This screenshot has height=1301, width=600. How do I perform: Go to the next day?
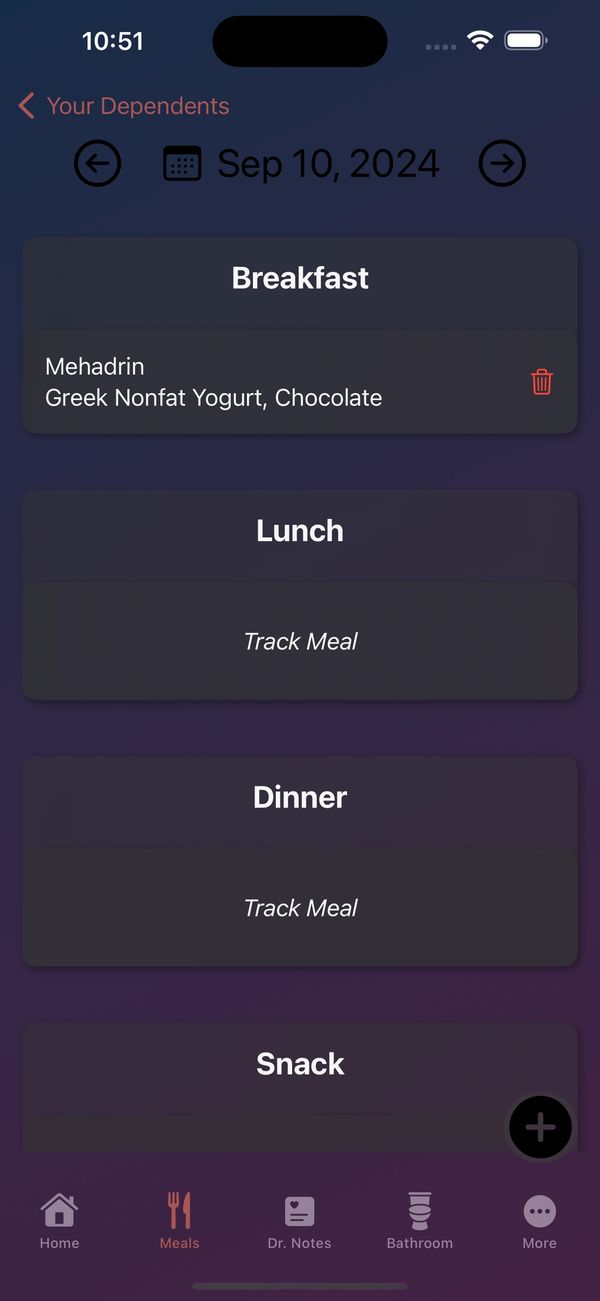coord(502,164)
